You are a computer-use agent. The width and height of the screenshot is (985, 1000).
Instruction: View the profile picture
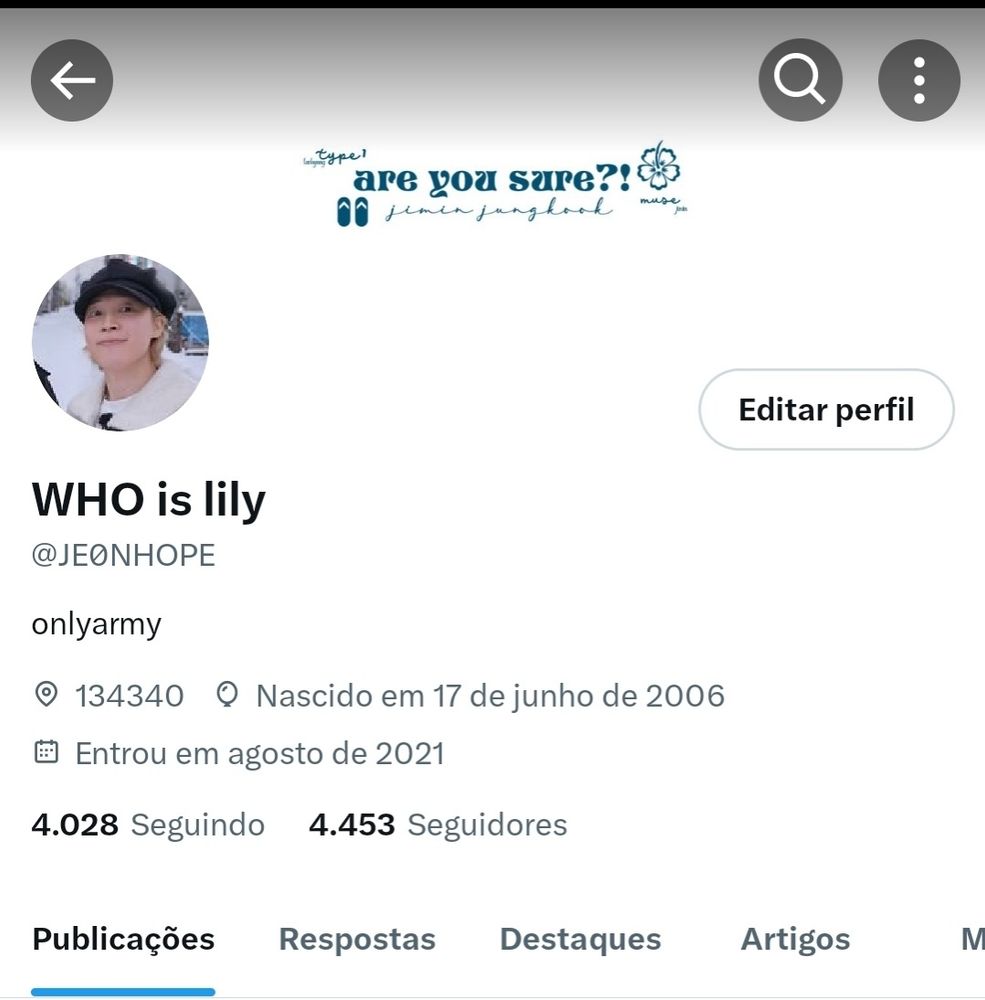click(x=120, y=343)
